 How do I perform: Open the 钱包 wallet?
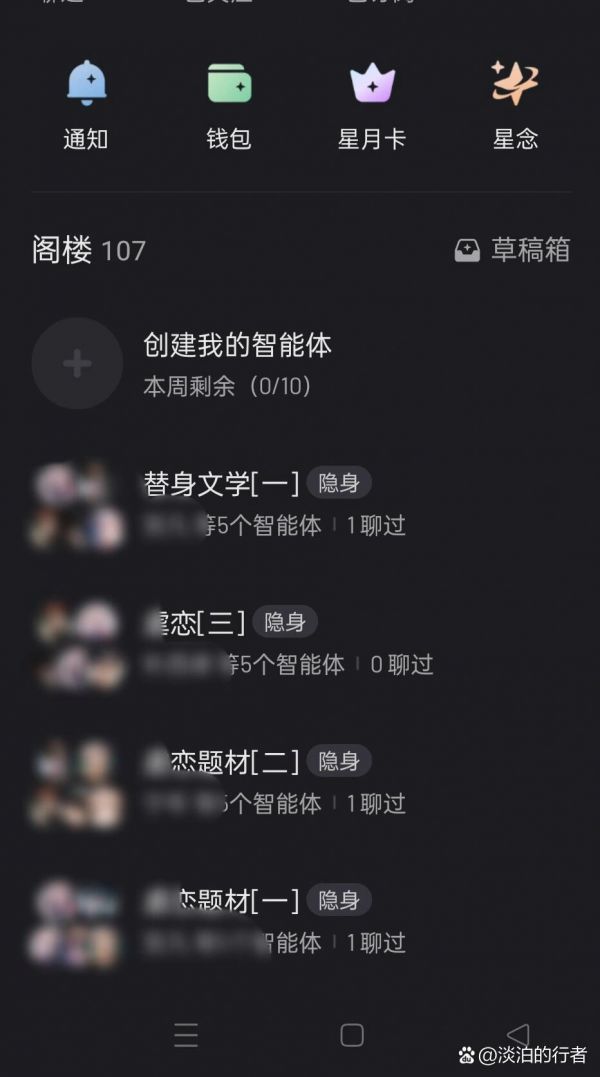coord(229,105)
